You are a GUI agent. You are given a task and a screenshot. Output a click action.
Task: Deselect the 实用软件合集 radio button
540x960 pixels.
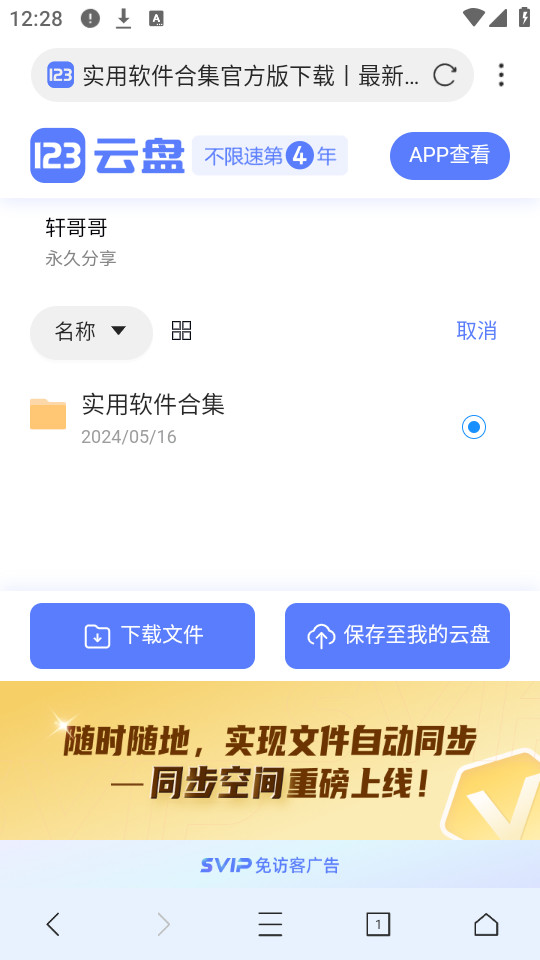(473, 427)
